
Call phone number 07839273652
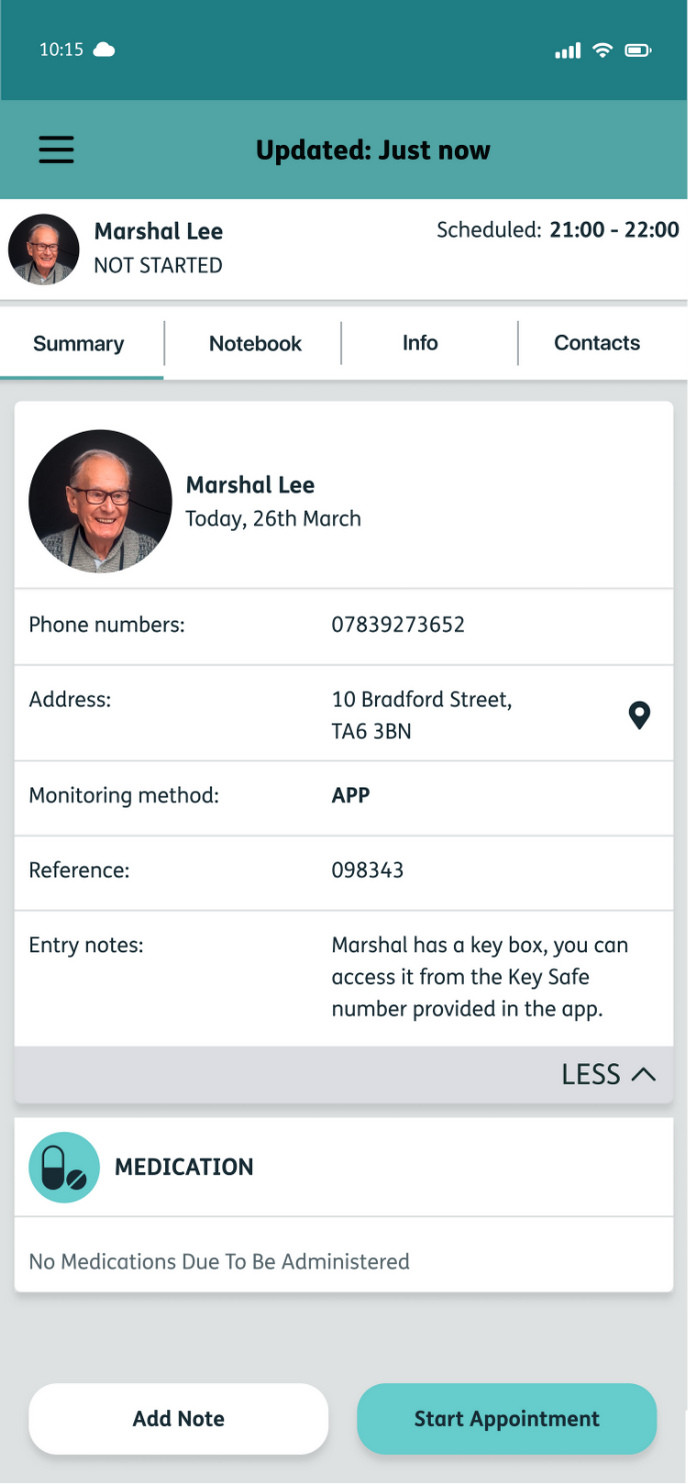(398, 626)
